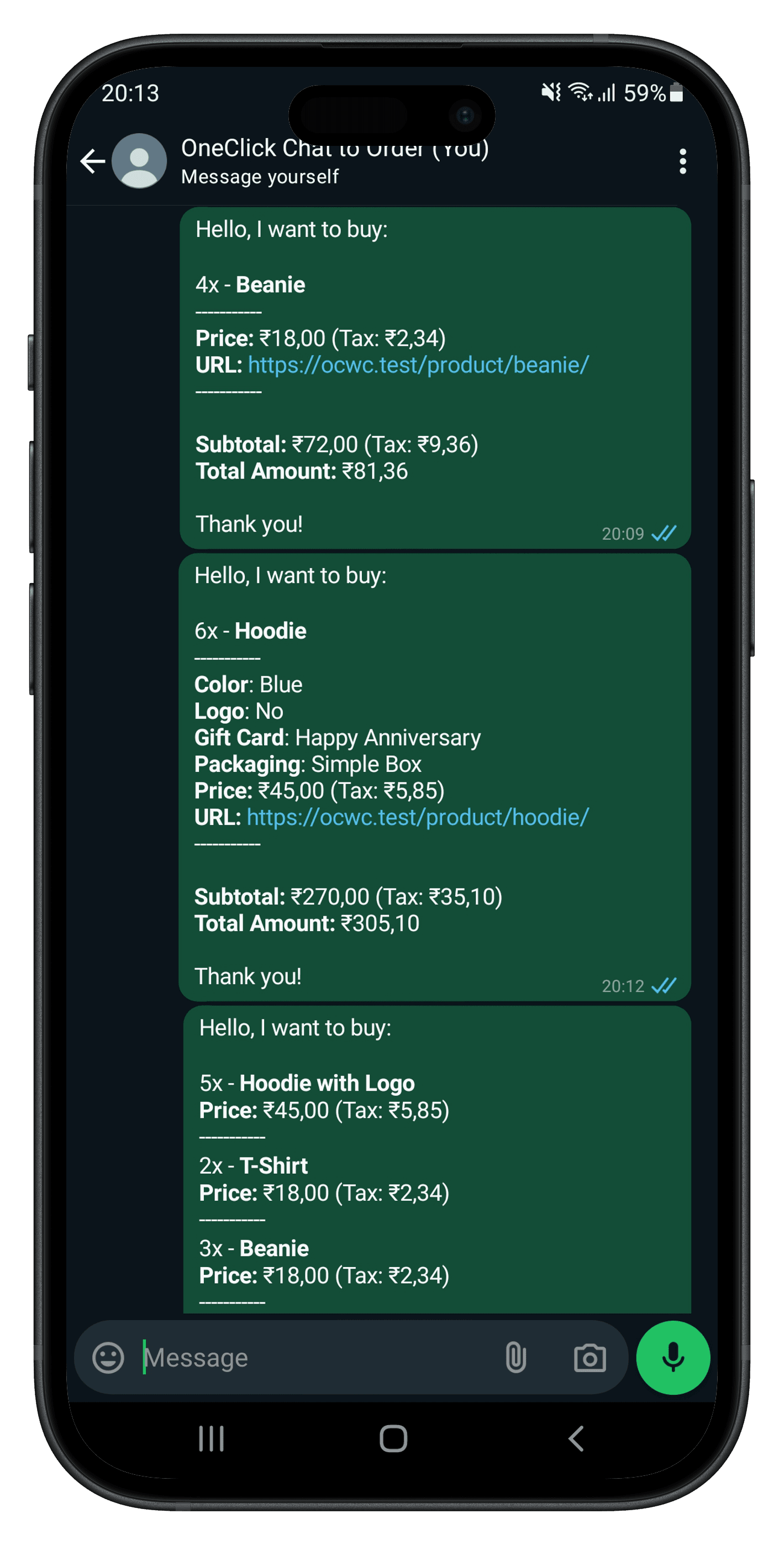The width and height of the screenshot is (784, 1545).
Task: Open the beanie product URL link
Action: pyautogui.click(x=418, y=365)
